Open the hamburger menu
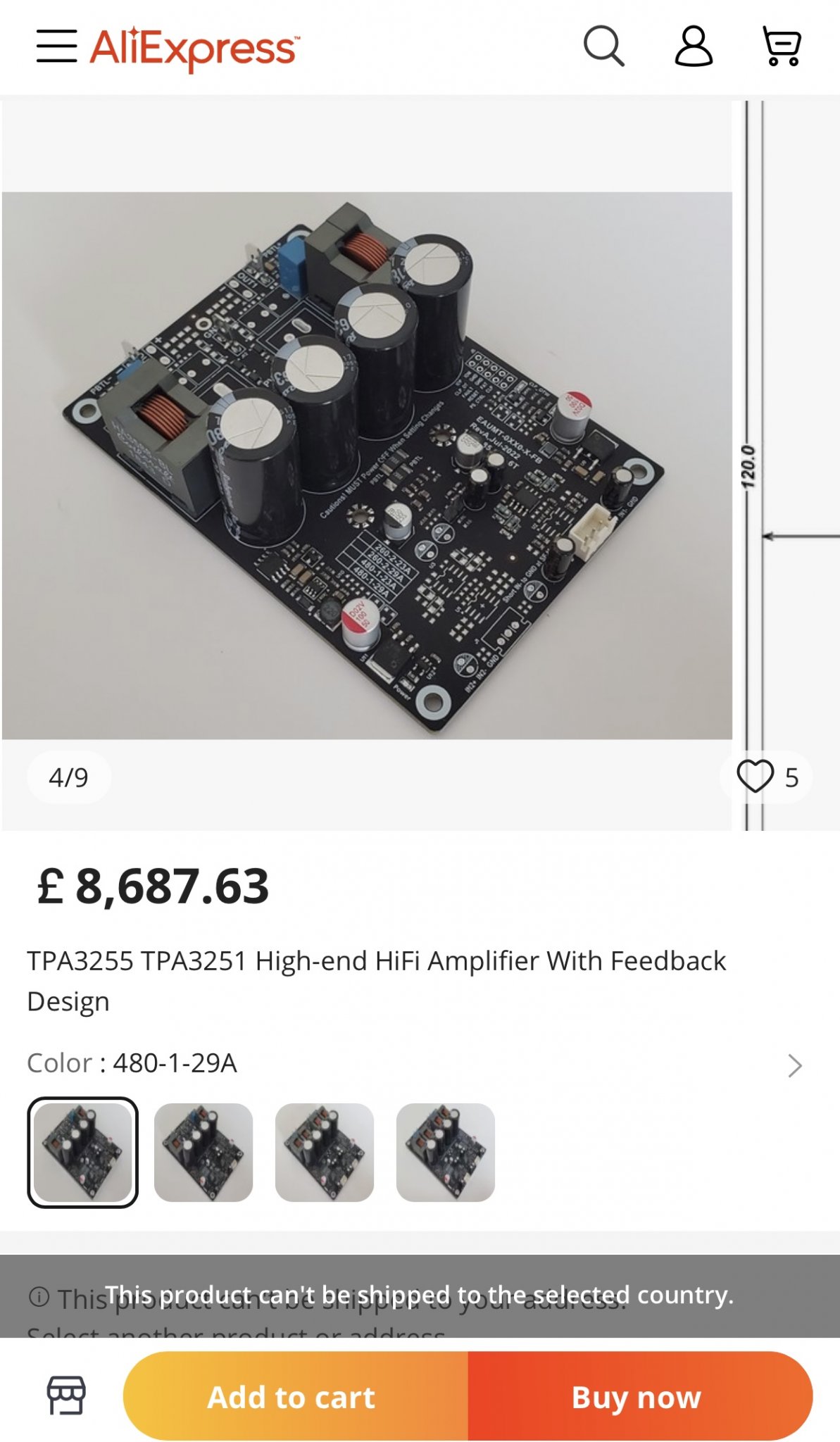Viewport: 840px width, 1442px height. point(56,46)
